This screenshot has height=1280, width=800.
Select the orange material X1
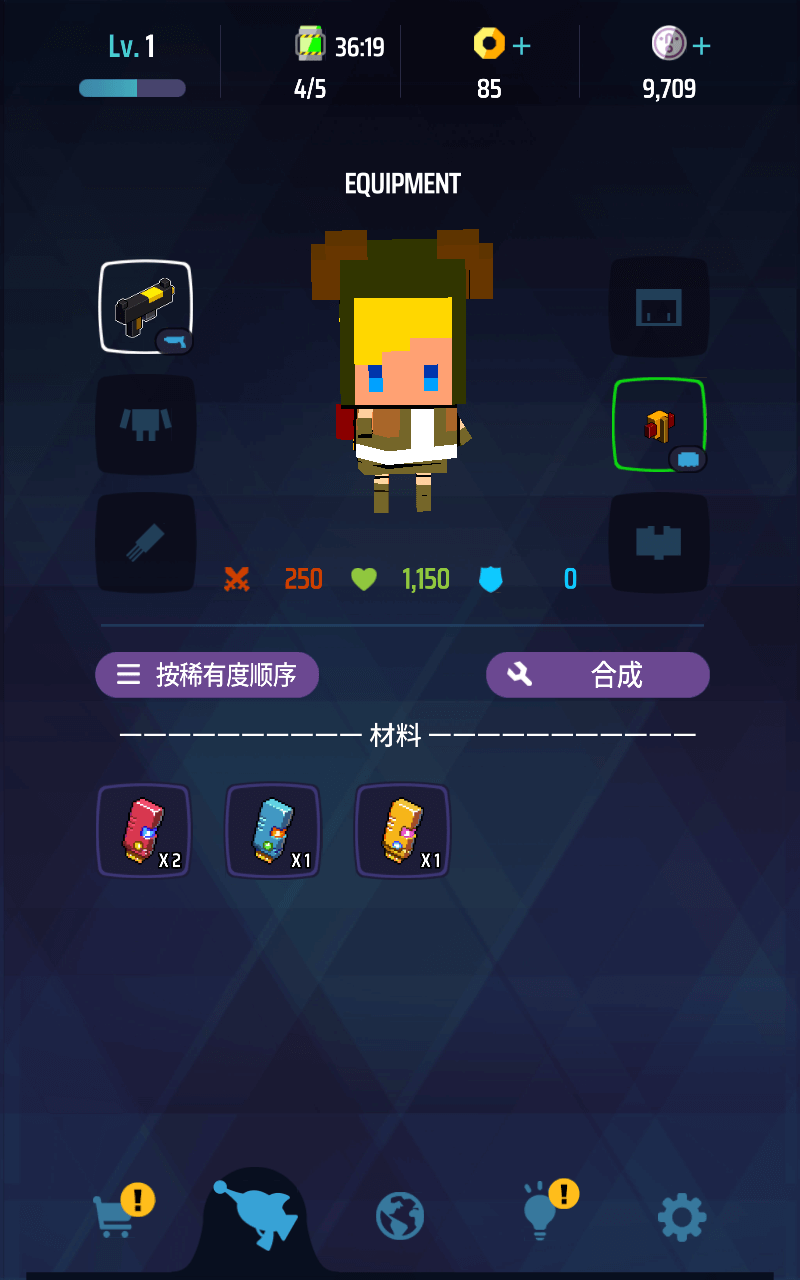[x=402, y=831]
